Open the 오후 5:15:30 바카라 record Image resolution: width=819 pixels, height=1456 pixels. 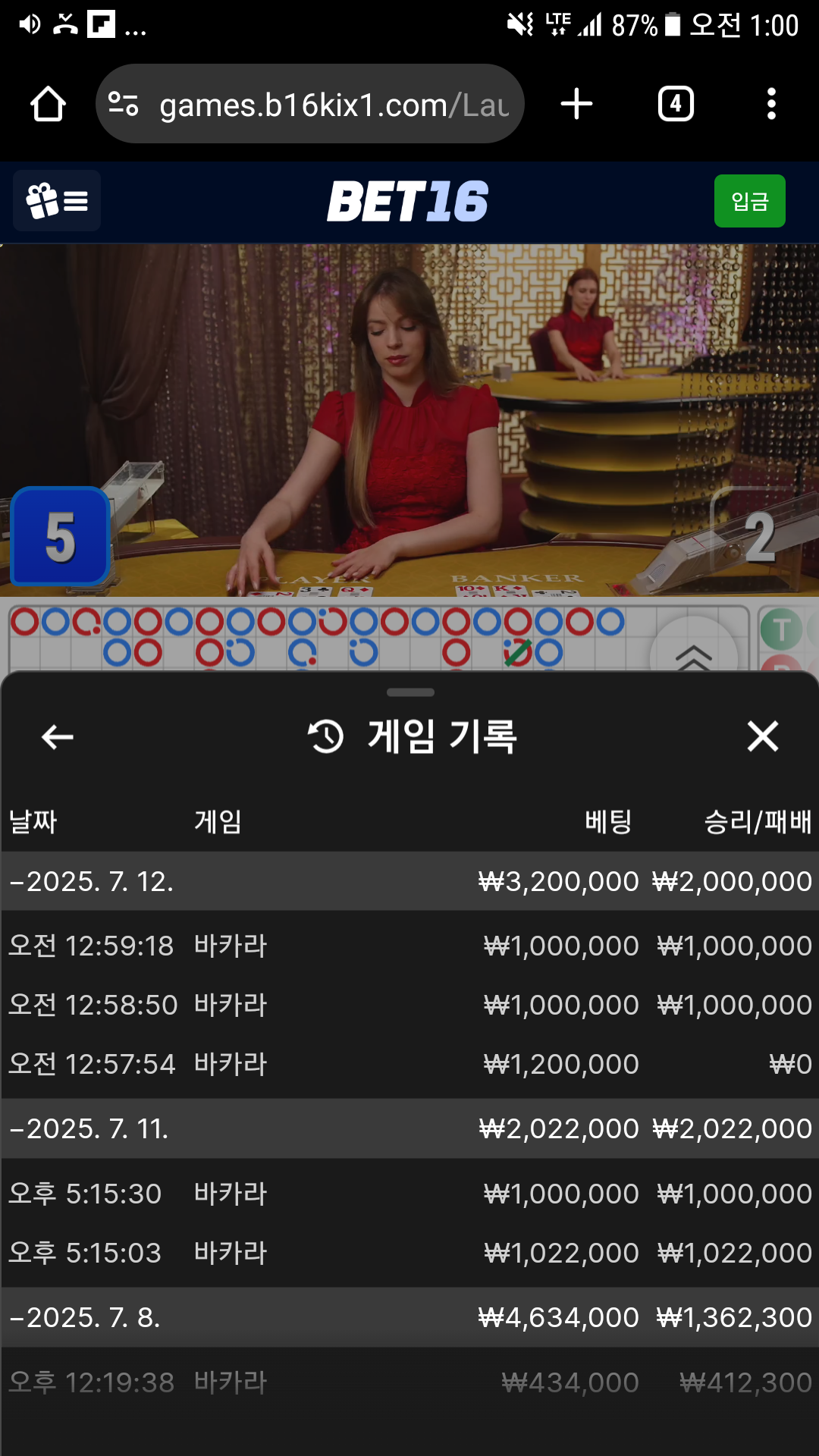pos(409,1194)
